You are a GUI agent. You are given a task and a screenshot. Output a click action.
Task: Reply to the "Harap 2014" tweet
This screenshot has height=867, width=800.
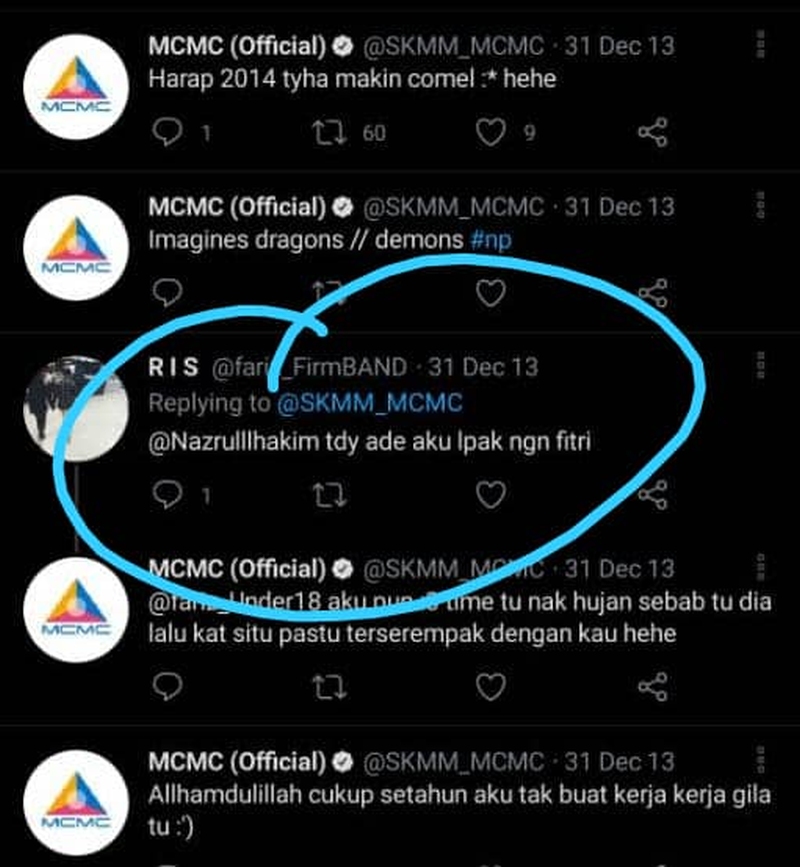[x=168, y=133]
